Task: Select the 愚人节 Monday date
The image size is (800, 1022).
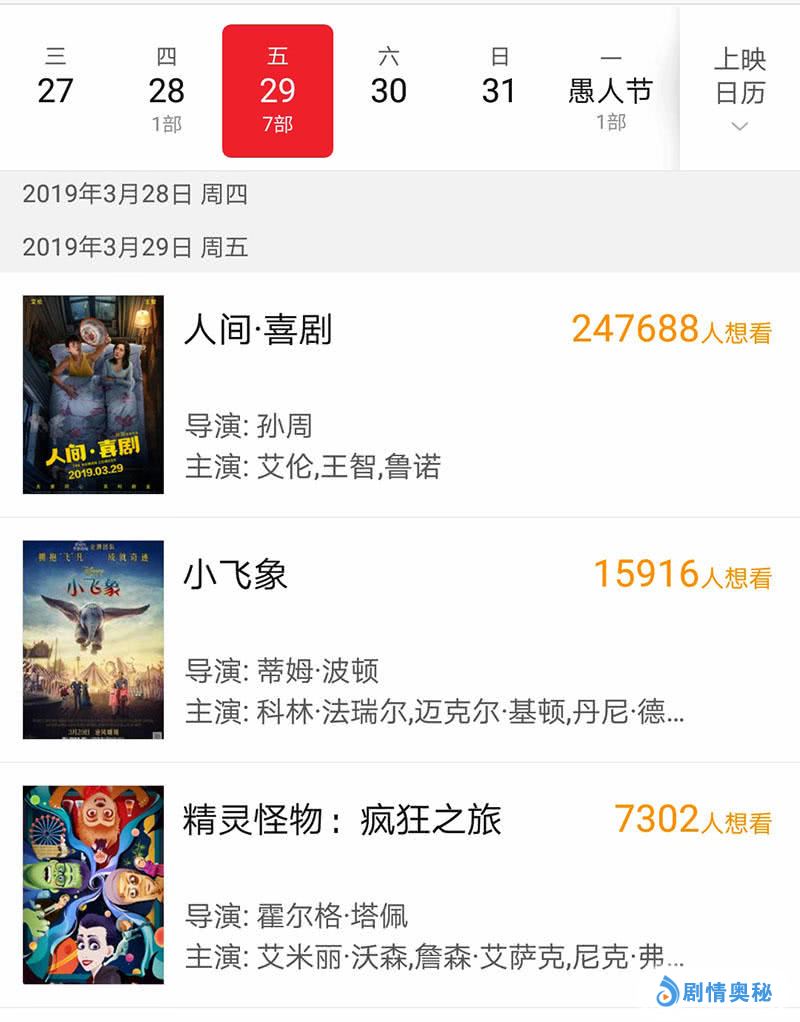Action: (610, 91)
